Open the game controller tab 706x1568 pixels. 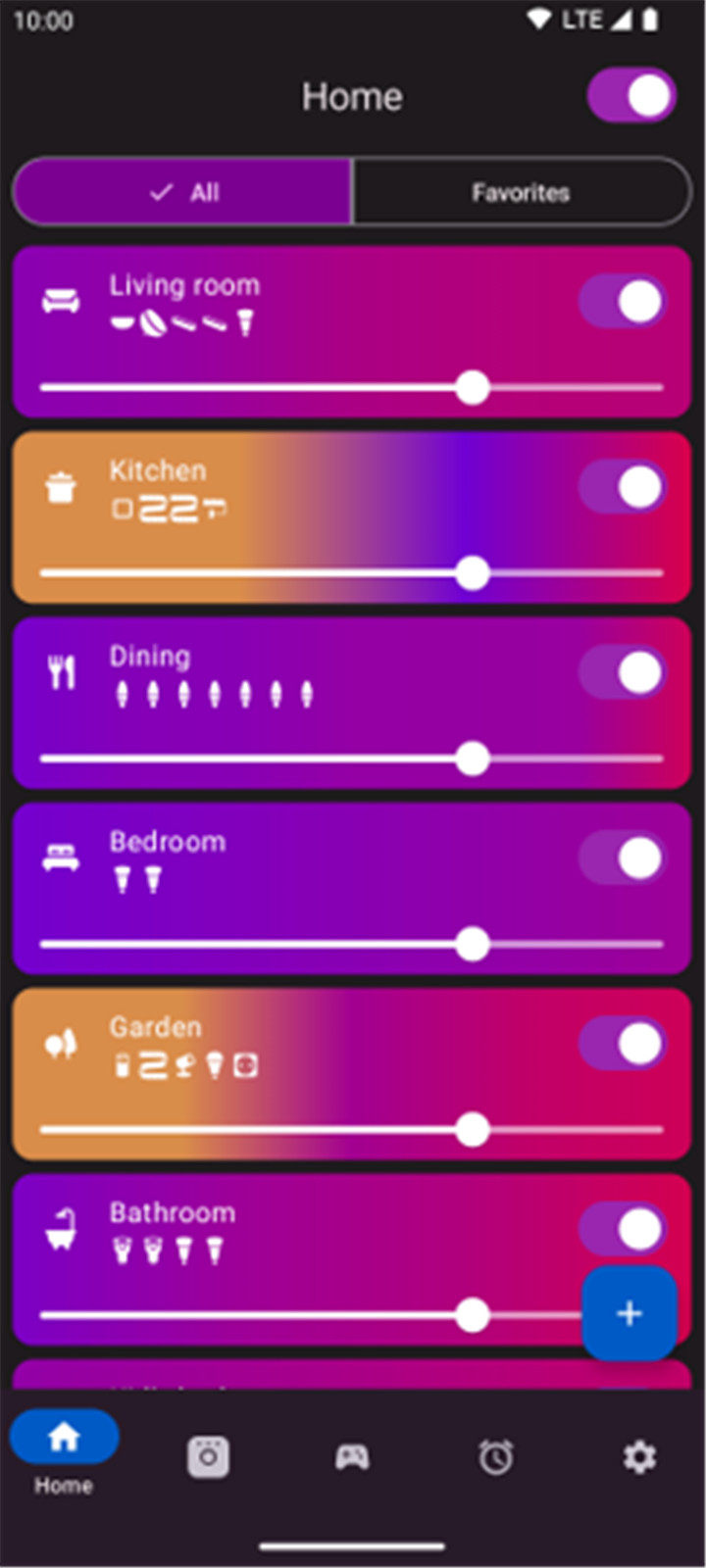tap(352, 1456)
